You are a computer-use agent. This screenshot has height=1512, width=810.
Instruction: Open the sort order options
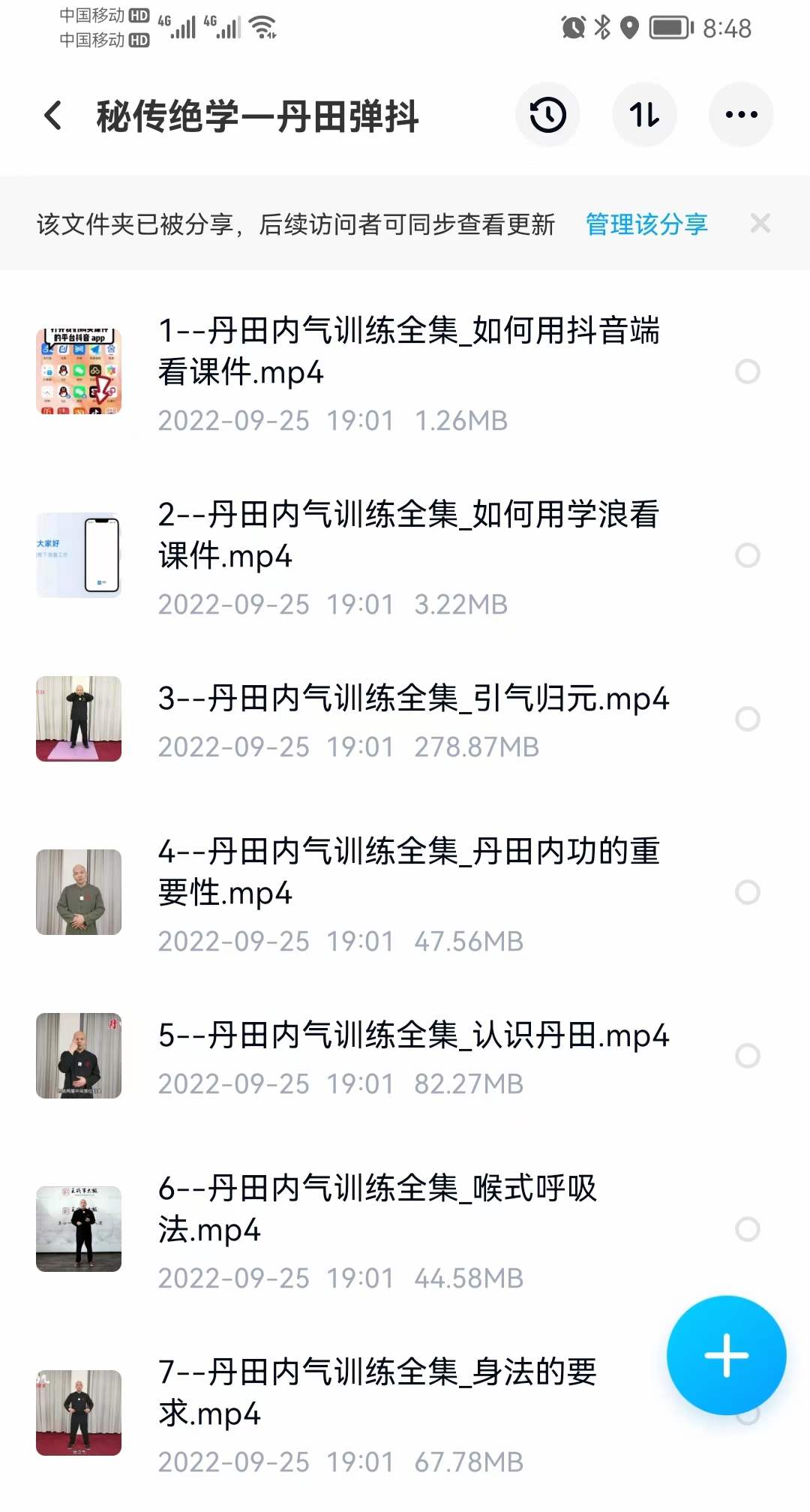(x=644, y=115)
